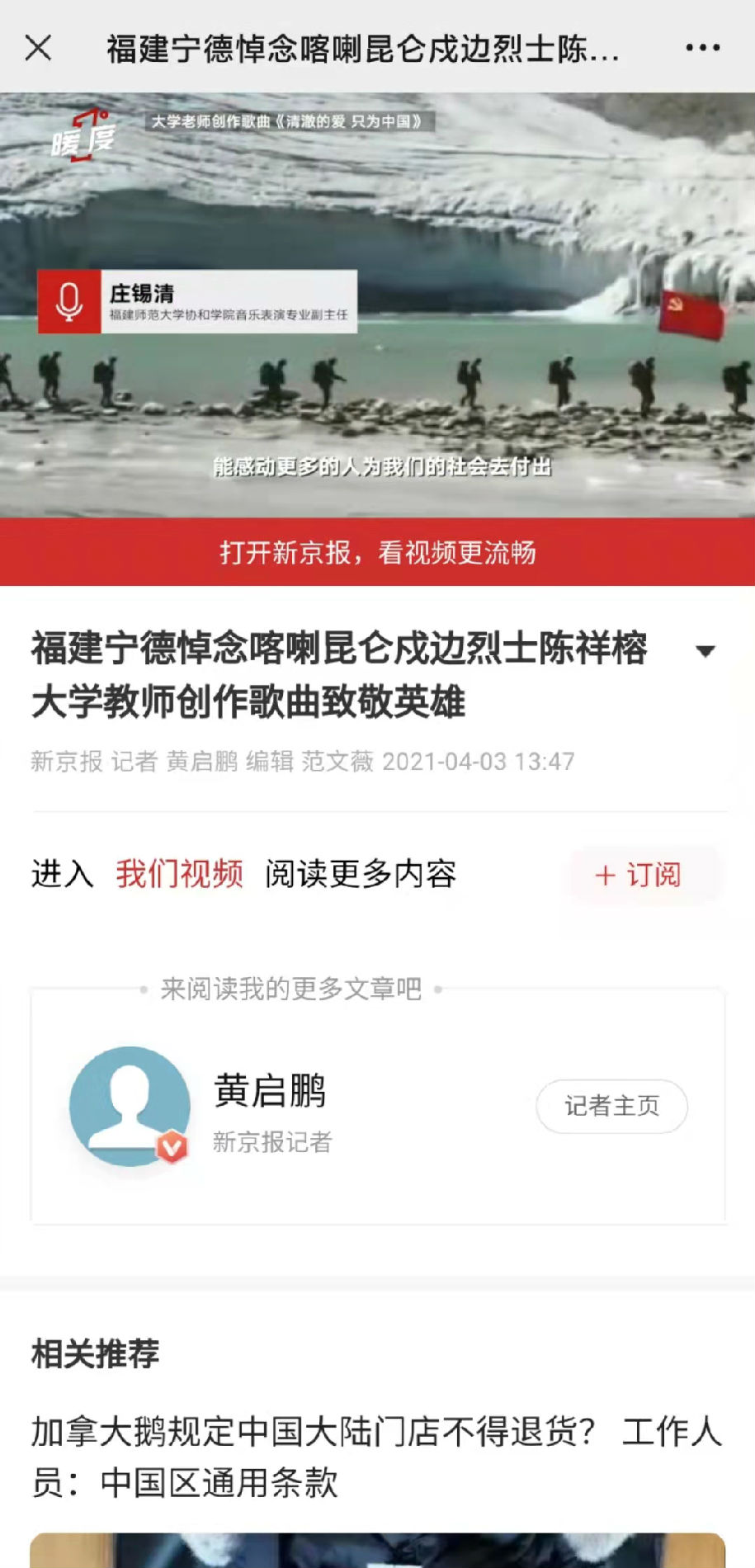The width and height of the screenshot is (755, 1568).
Task: Open the recommended article about 加拿大鹅
Action: (x=377, y=1457)
